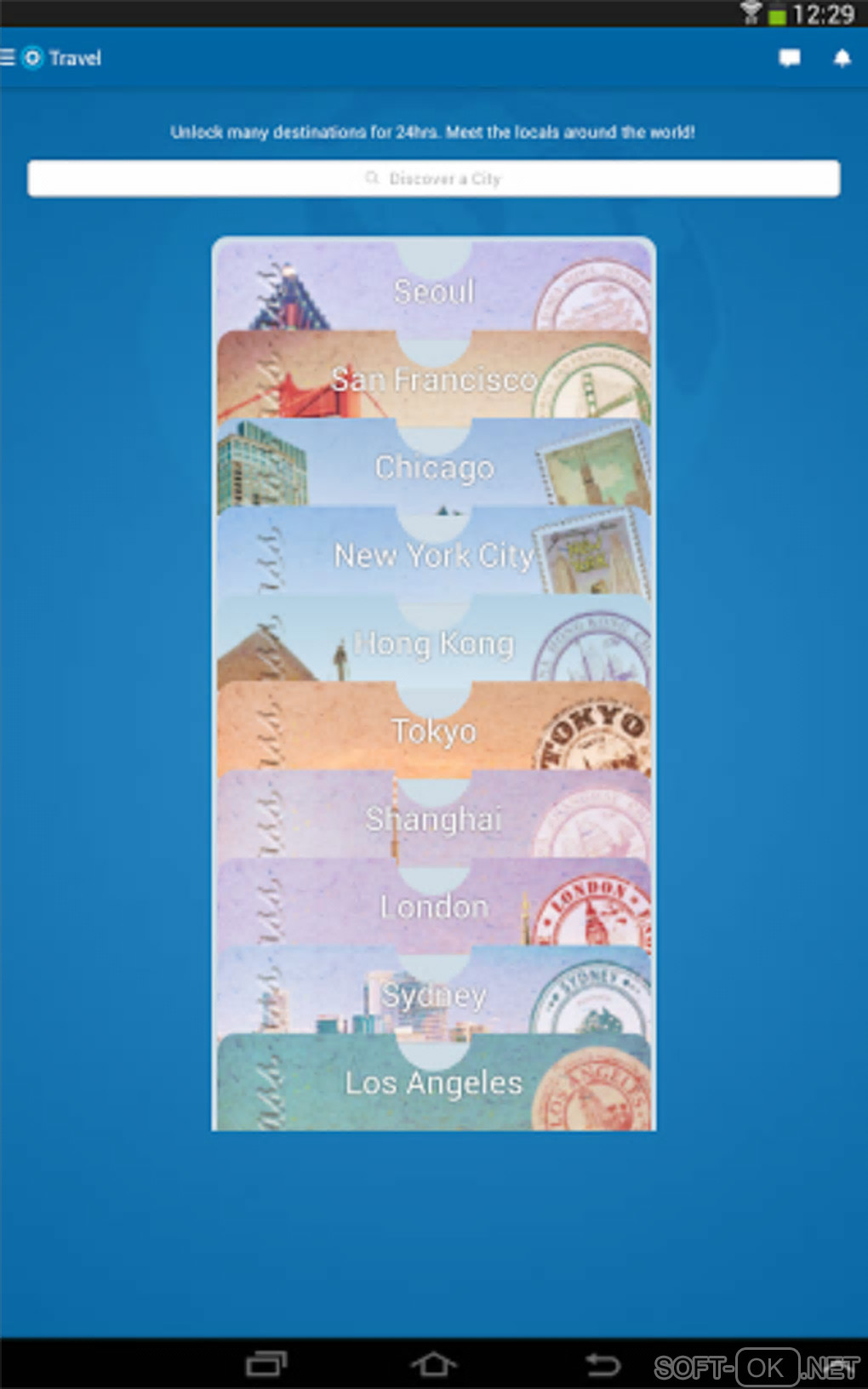The height and width of the screenshot is (1389, 868).
Task: Select the Seoul destination card
Action: 433,292
